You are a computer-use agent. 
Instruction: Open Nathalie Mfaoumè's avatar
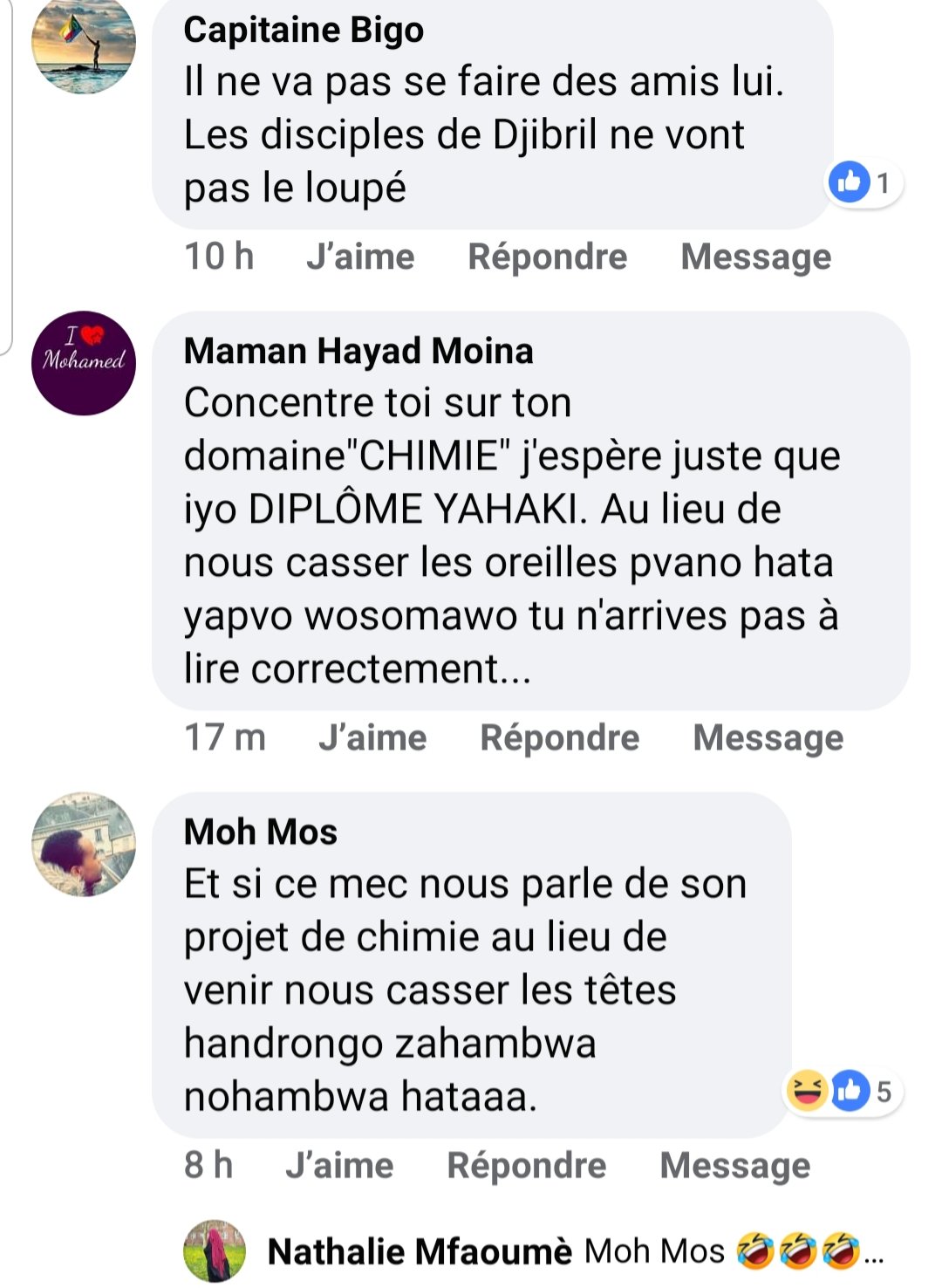pos(215,1251)
